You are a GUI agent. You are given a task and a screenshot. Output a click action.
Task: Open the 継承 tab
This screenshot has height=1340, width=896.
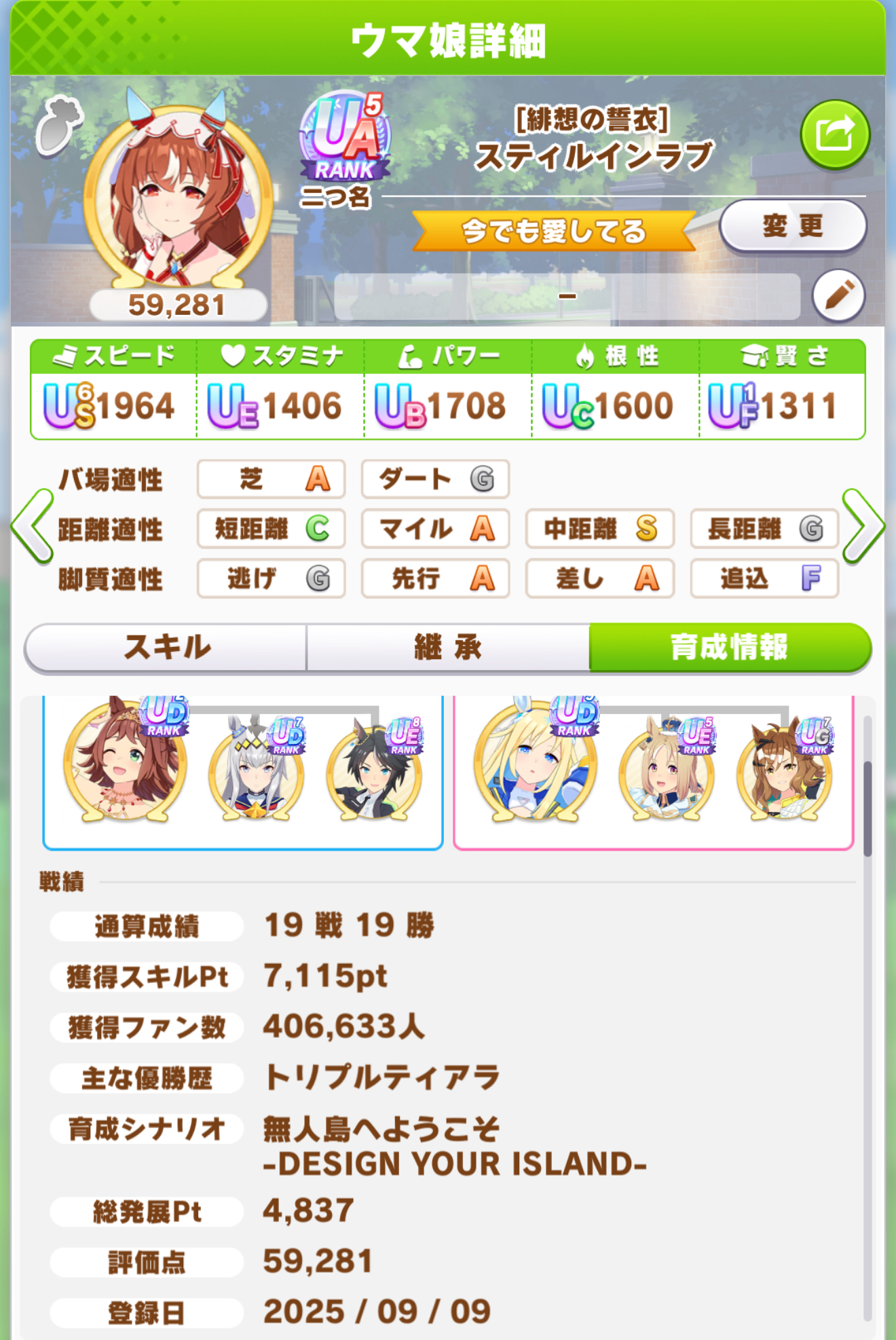click(x=448, y=647)
